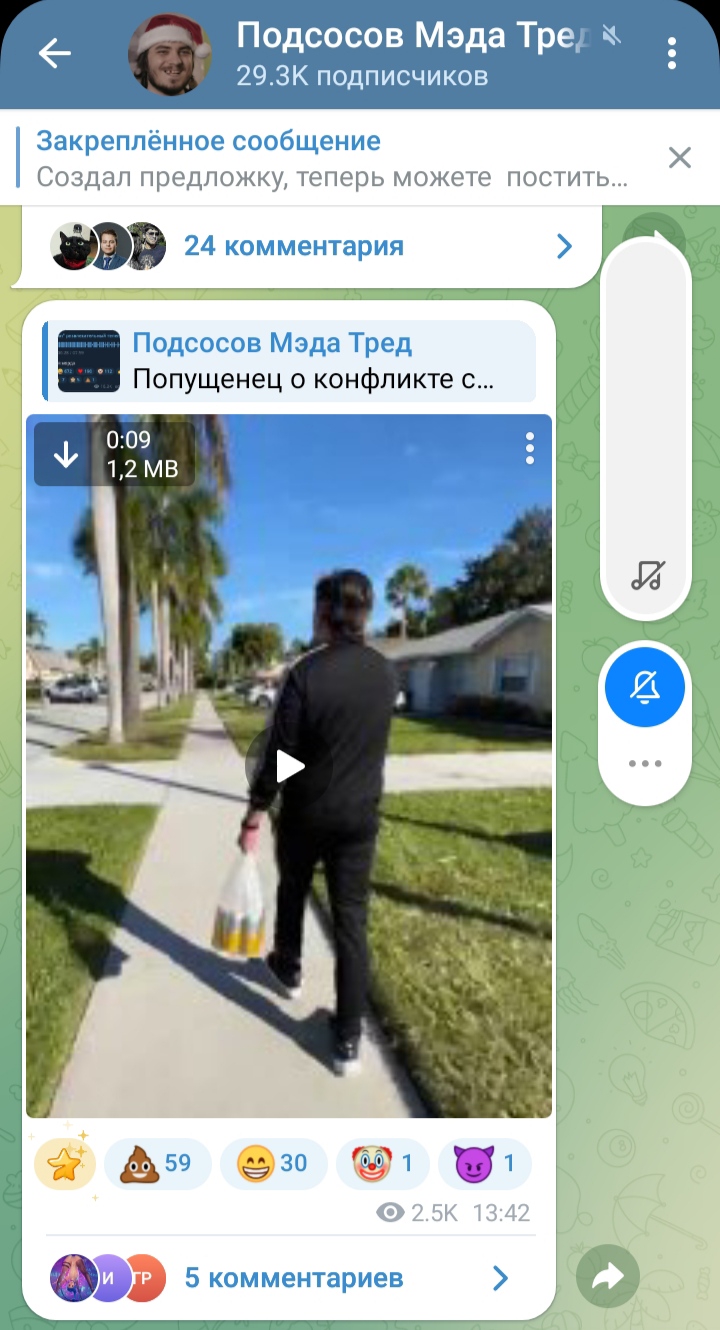The image size is (720, 1330).
Task: Open the three dots below the bell
Action: pos(645,763)
